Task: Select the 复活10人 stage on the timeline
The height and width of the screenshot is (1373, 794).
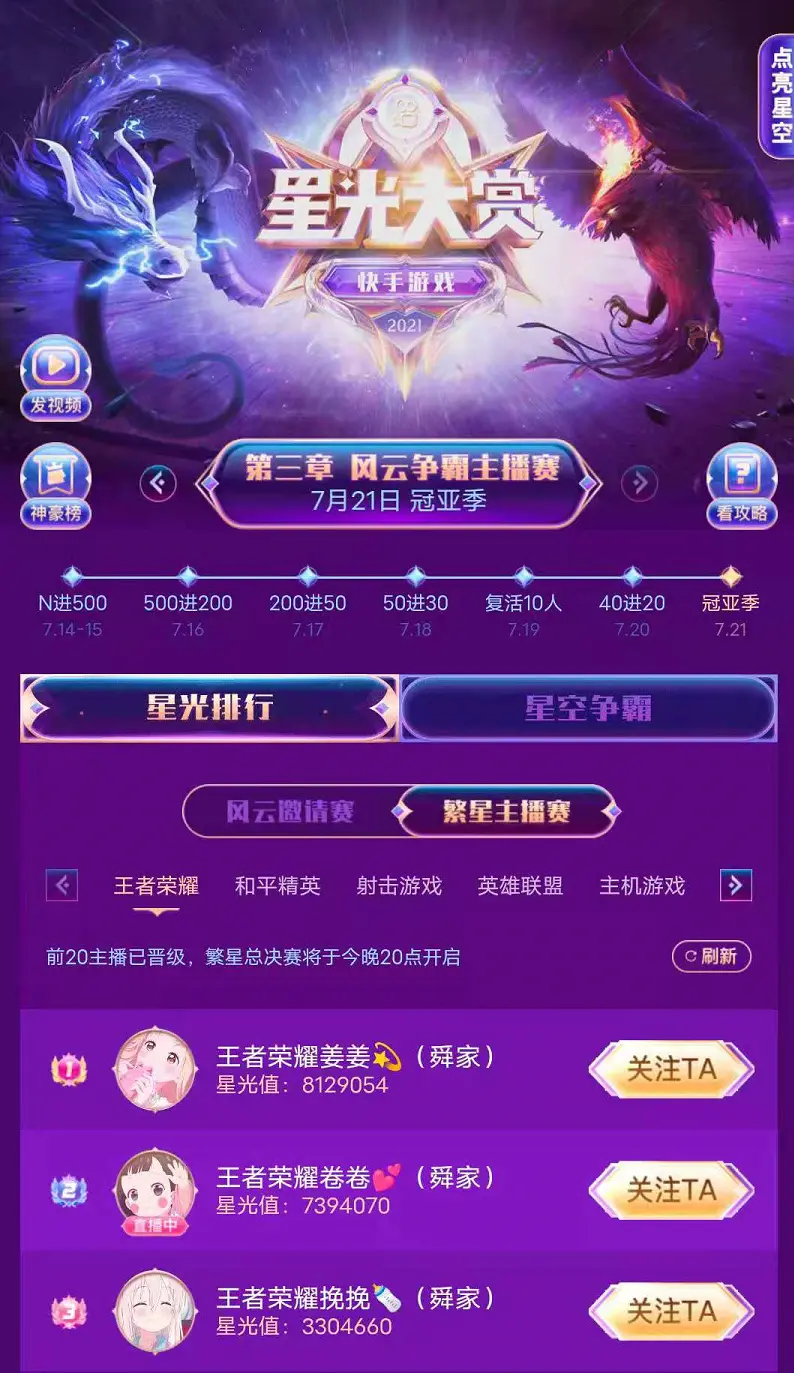Action: [x=523, y=590]
